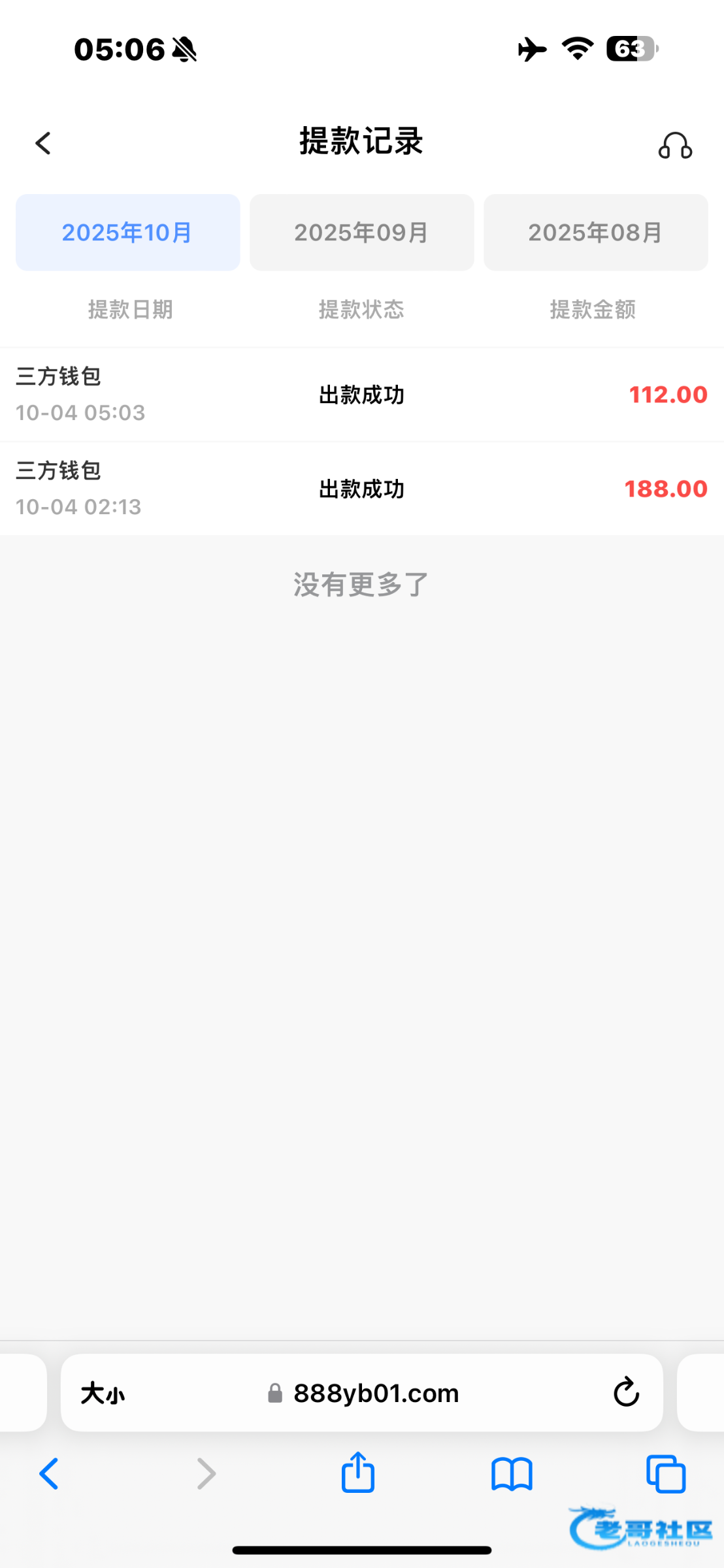724x1568 pixels.
Task: Open Safari bookmarks
Action: click(512, 1474)
